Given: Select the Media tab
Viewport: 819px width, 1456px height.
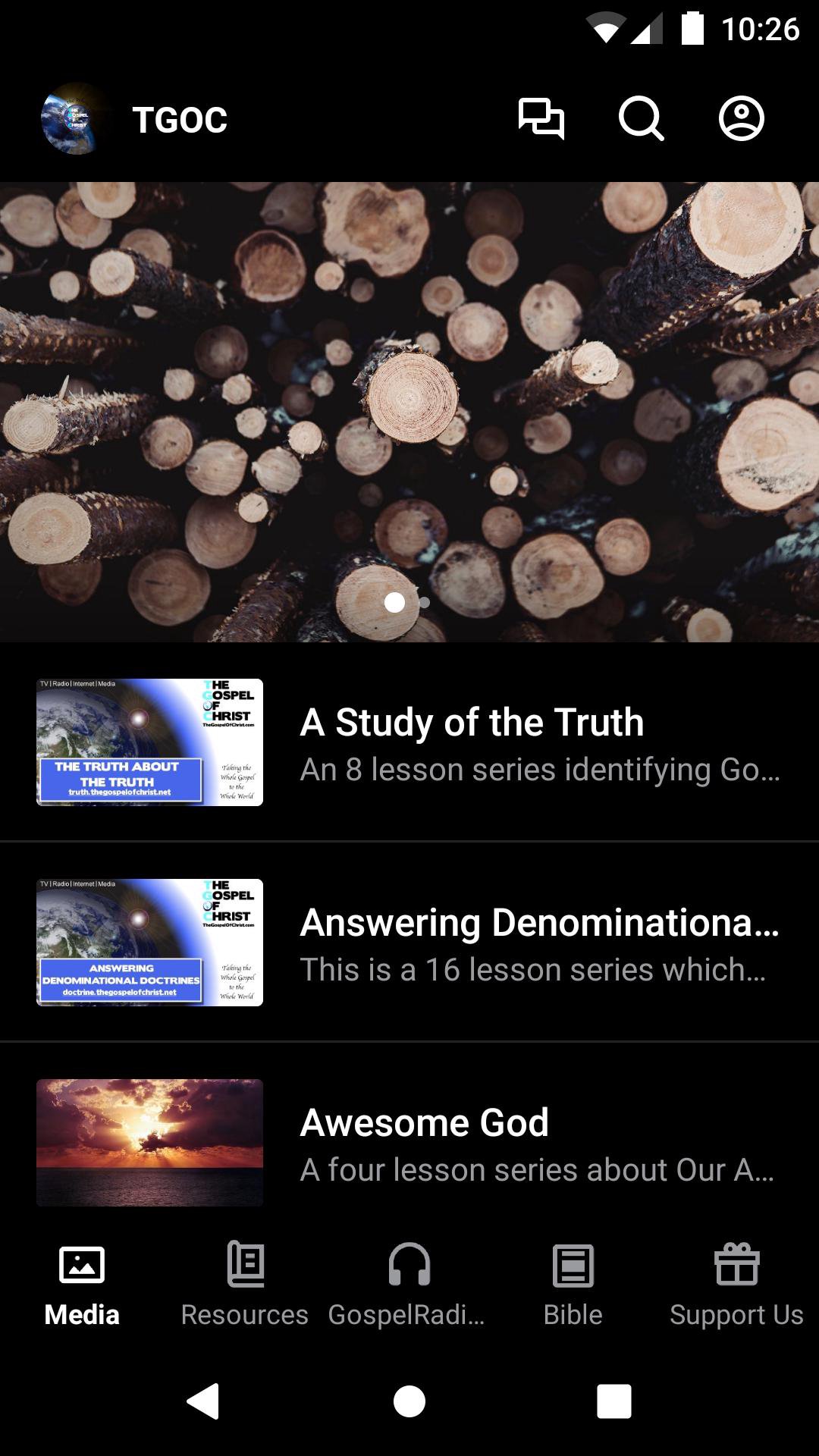Looking at the screenshot, I should pos(82,1285).
